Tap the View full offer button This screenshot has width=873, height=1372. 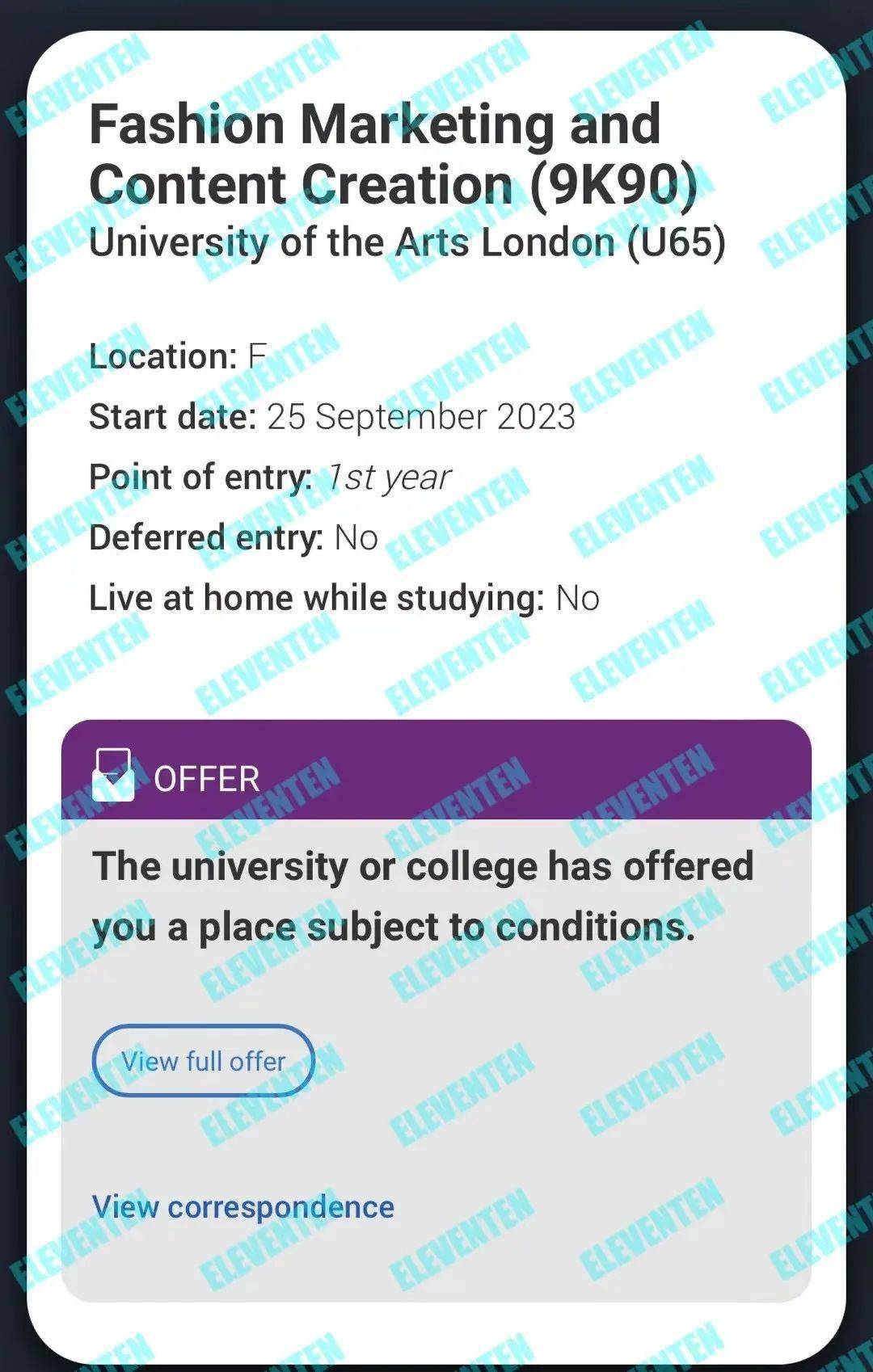[x=203, y=1061]
